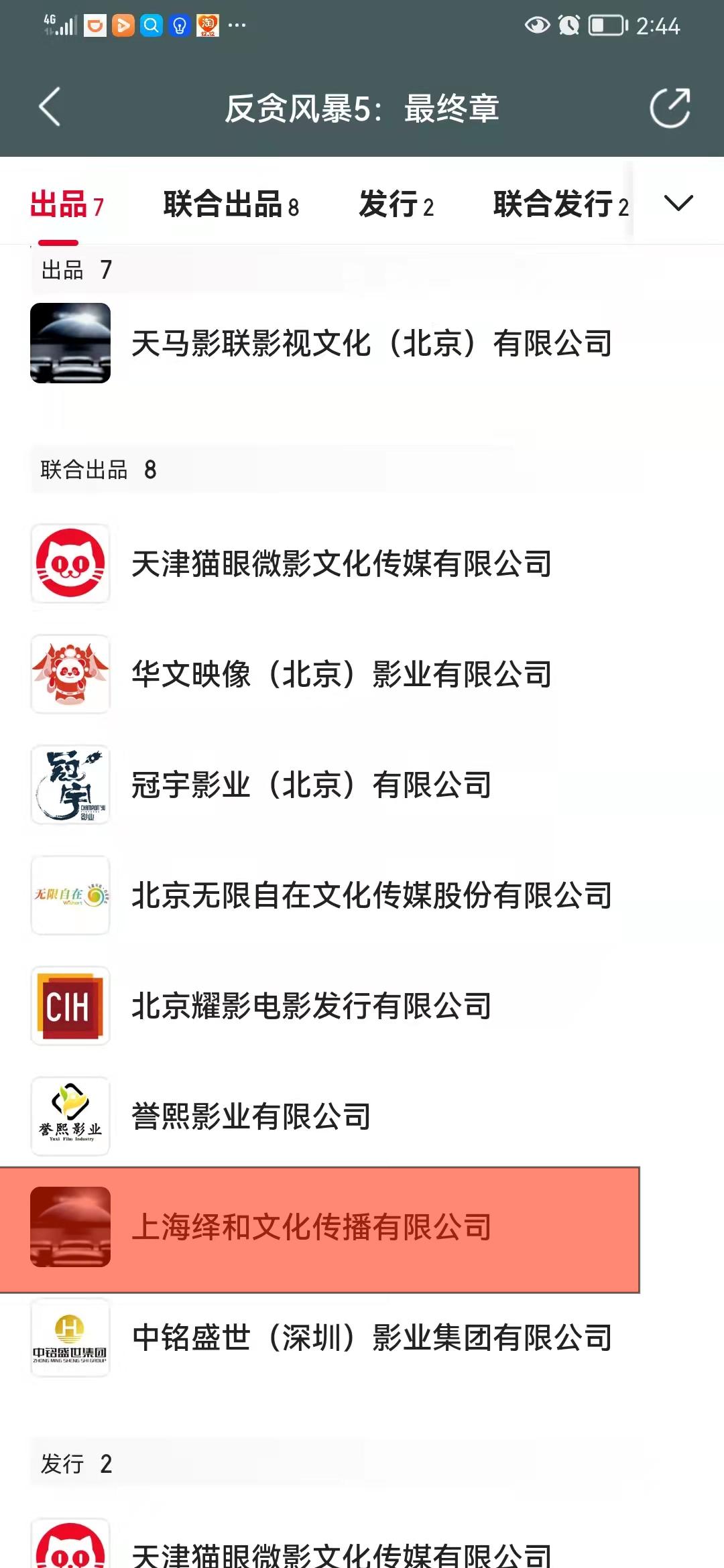
Task: Share this movie's company page
Action: pos(670,107)
